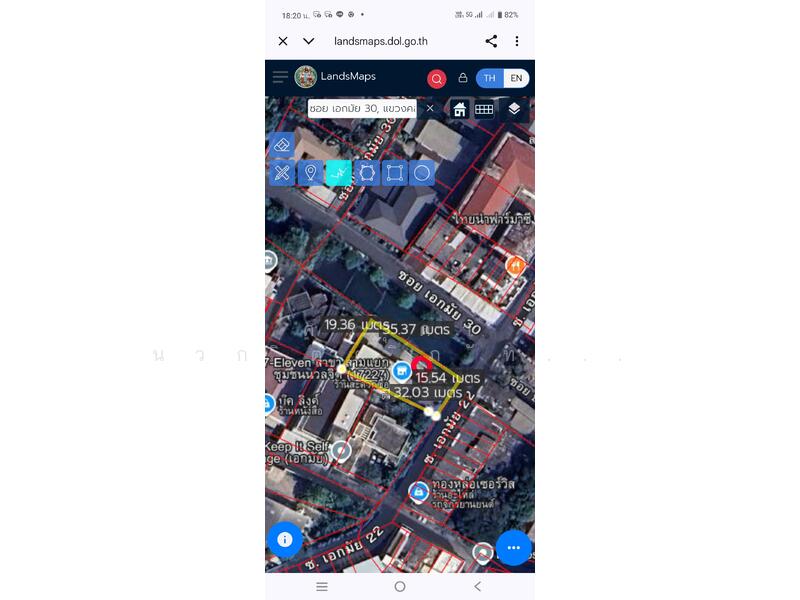Open the padlock login icon

click(x=463, y=78)
